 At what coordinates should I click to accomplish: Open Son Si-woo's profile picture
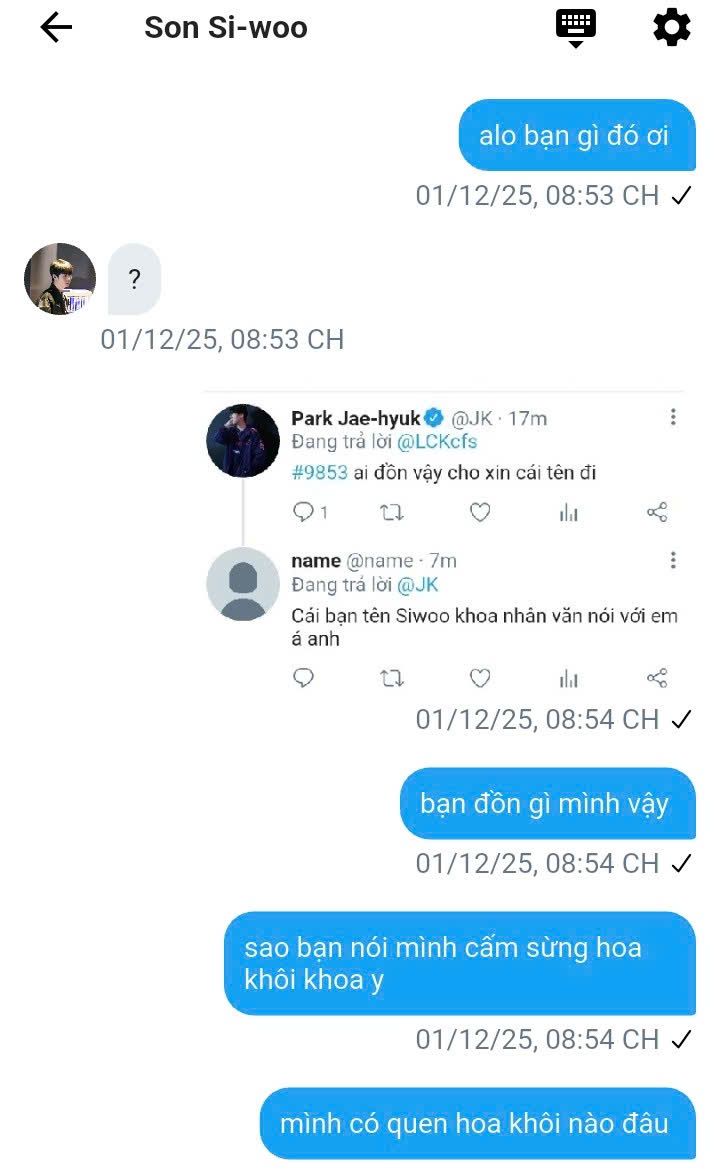60,279
